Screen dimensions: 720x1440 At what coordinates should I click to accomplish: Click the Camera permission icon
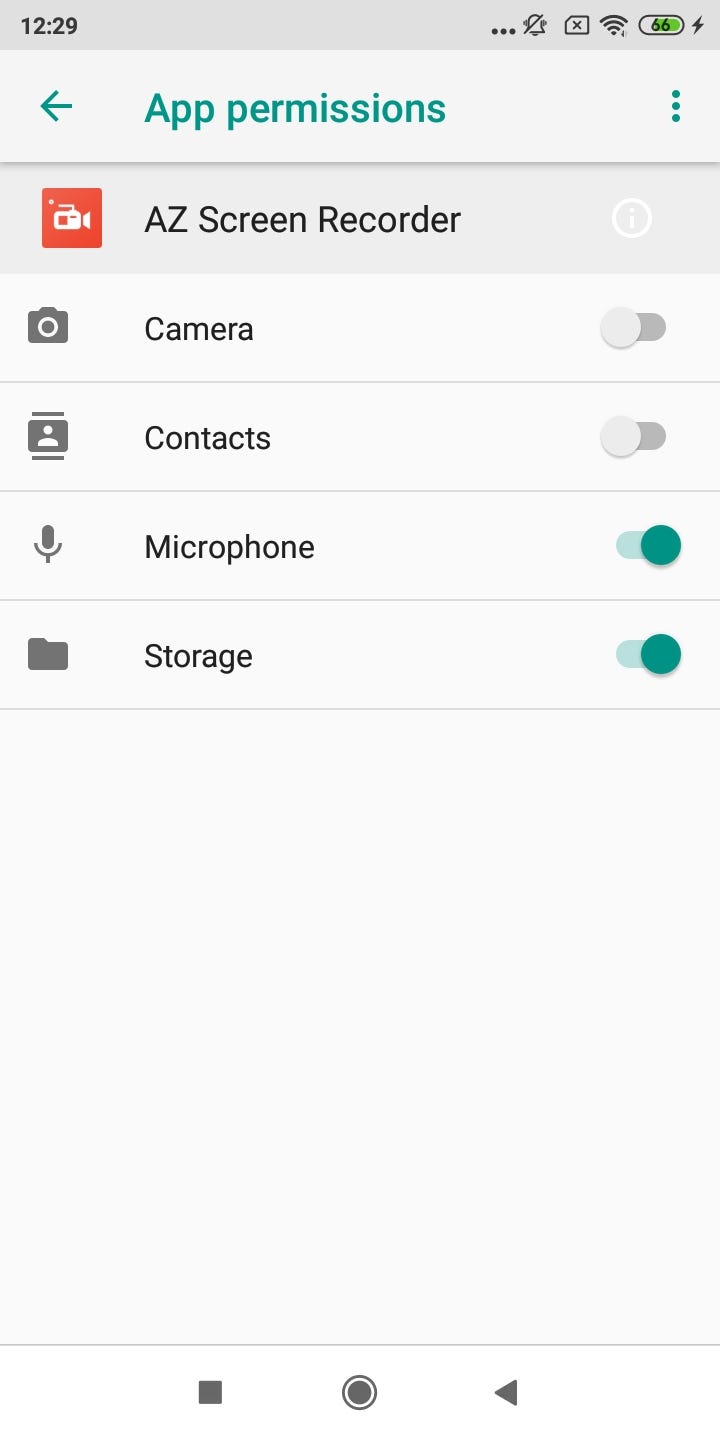click(47, 327)
